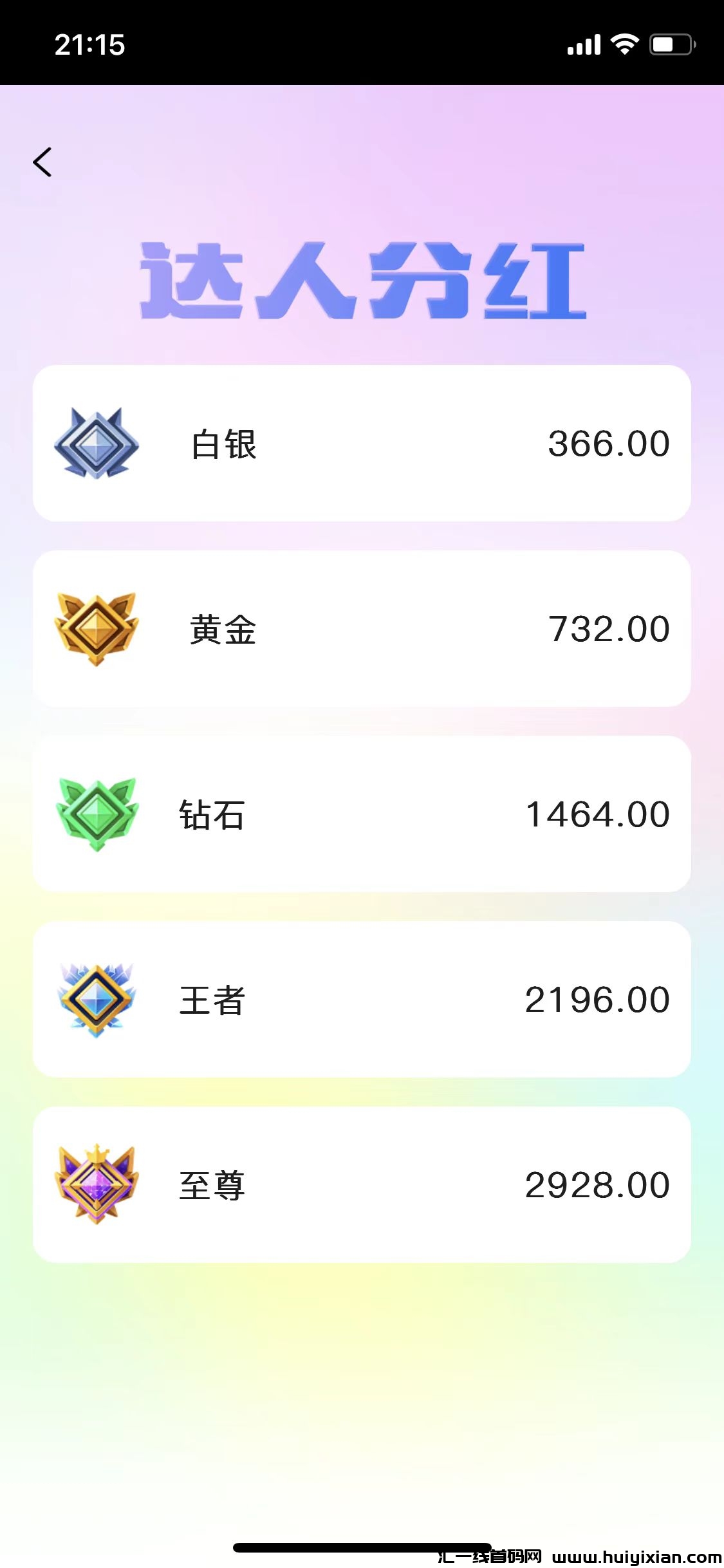
Task: Tap the 1464.00 amount for 钻石
Action: pyautogui.click(x=599, y=813)
